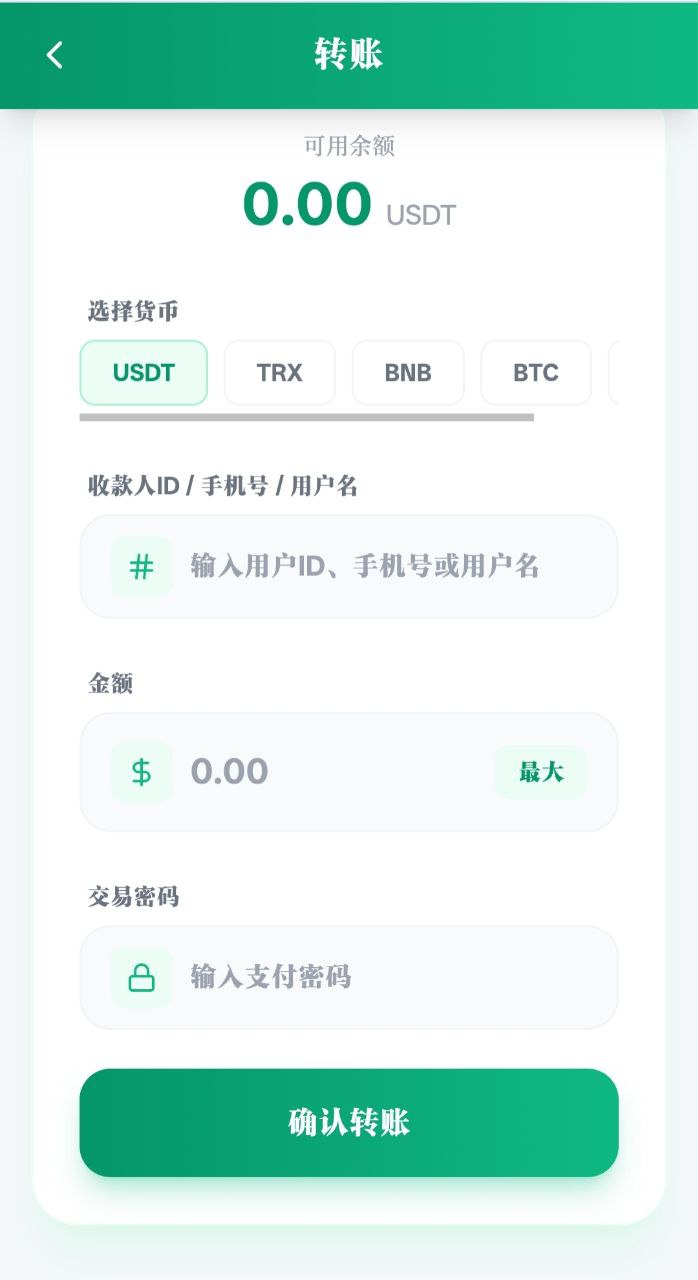Go back from the 转账 screen

pyautogui.click(x=55, y=55)
